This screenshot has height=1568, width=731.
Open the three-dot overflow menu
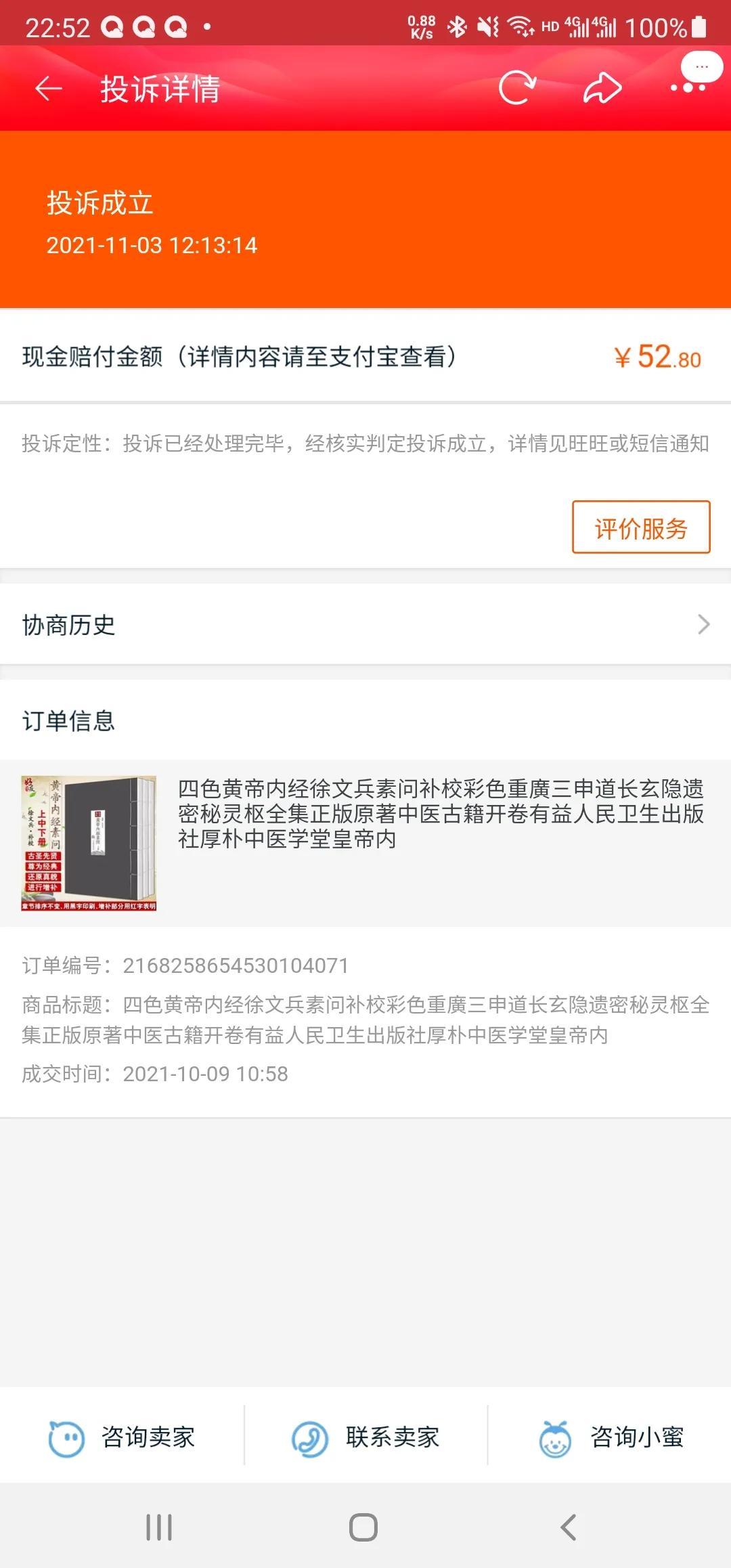pyautogui.click(x=688, y=87)
